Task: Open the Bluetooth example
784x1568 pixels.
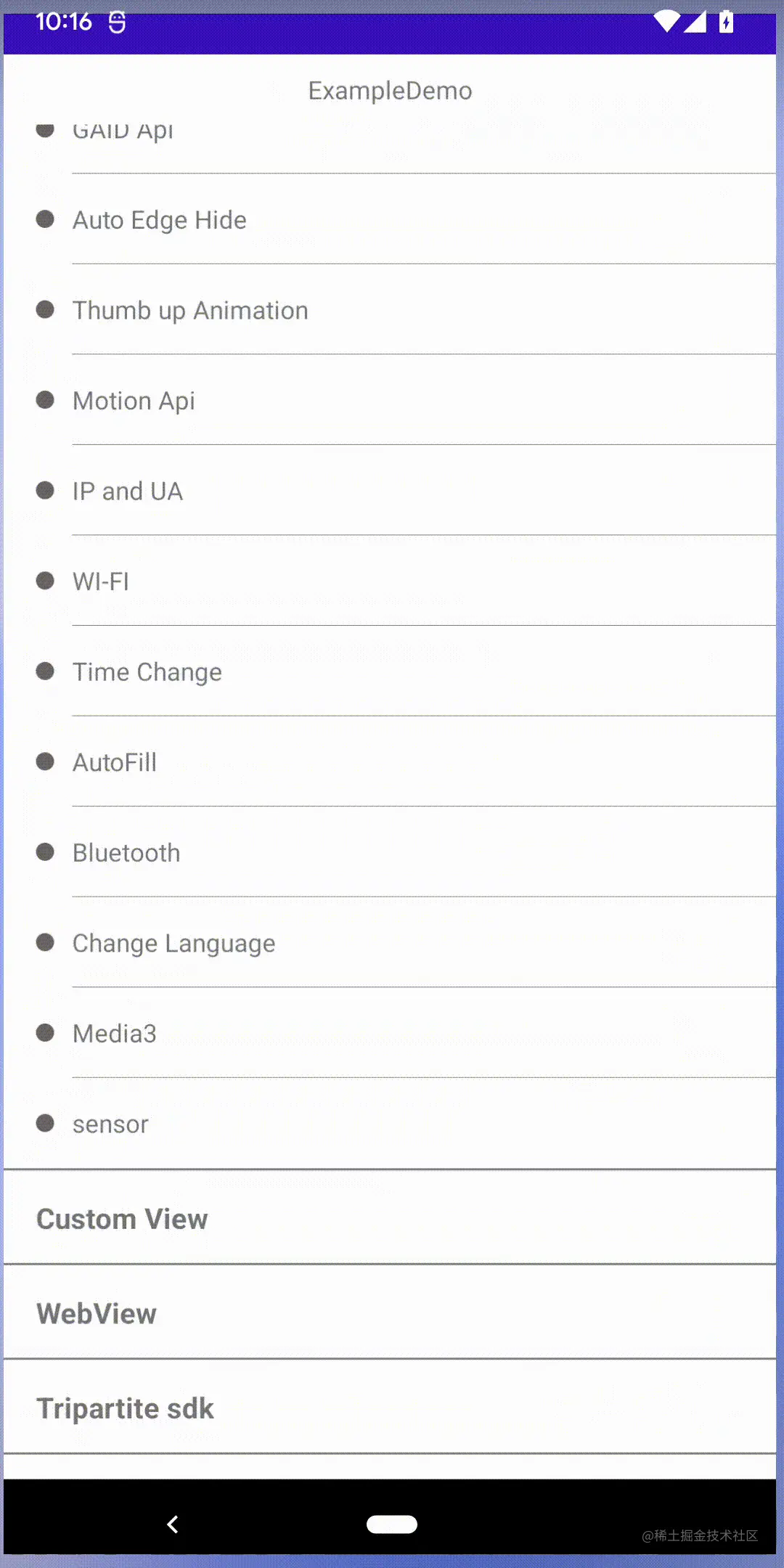Action: (126, 853)
